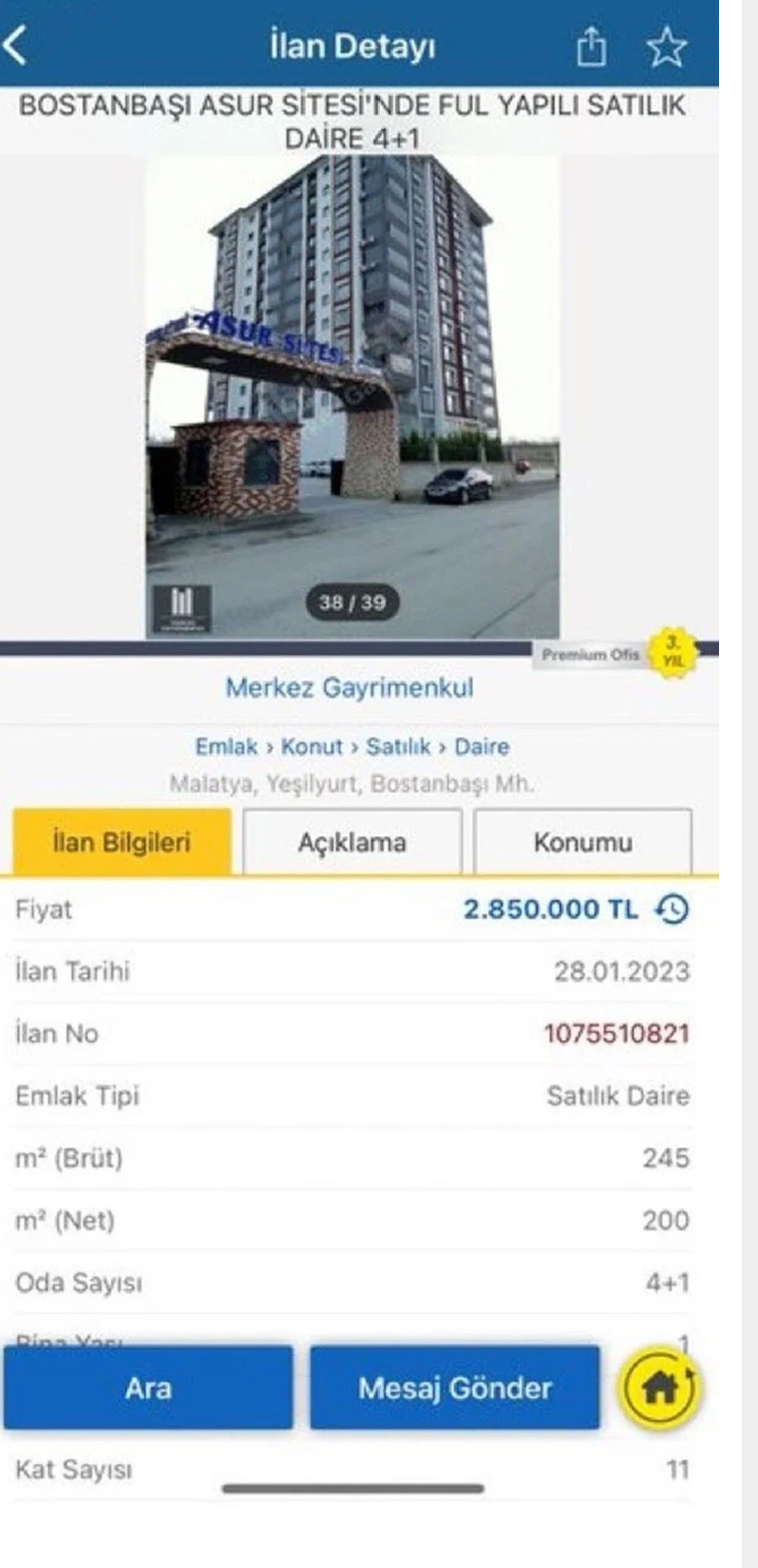Open the Daire breadcrumb link
Image resolution: width=758 pixels, height=1568 pixels.
pyautogui.click(x=482, y=747)
